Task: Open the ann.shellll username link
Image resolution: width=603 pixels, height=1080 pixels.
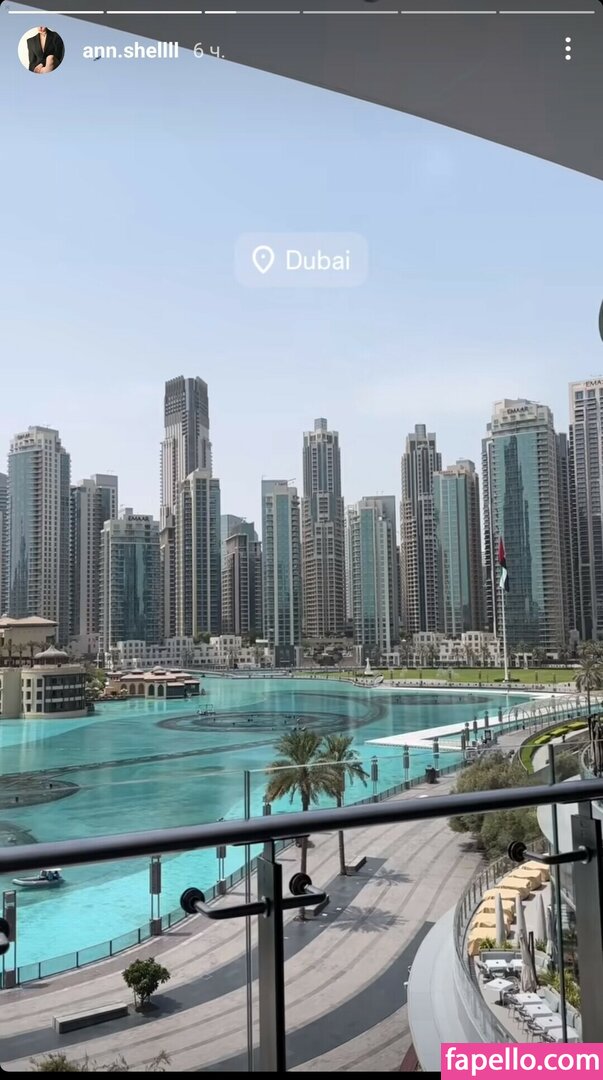Action: click(130, 50)
